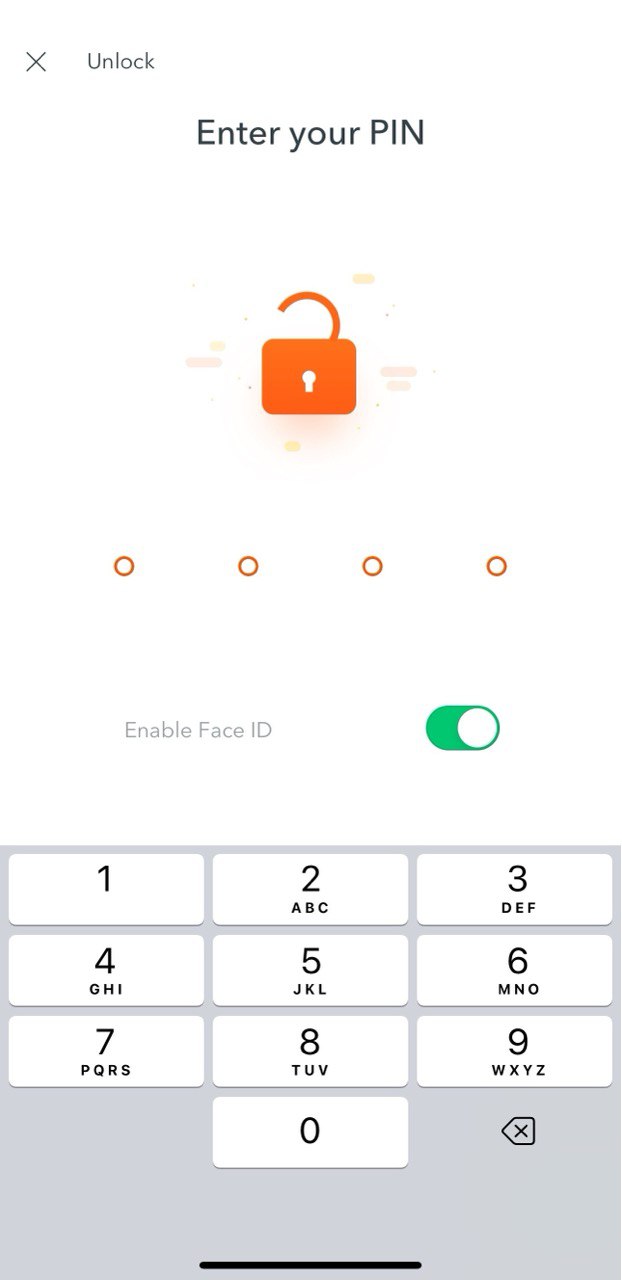Enter 5 with the JKL key

pyautogui.click(x=310, y=970)
